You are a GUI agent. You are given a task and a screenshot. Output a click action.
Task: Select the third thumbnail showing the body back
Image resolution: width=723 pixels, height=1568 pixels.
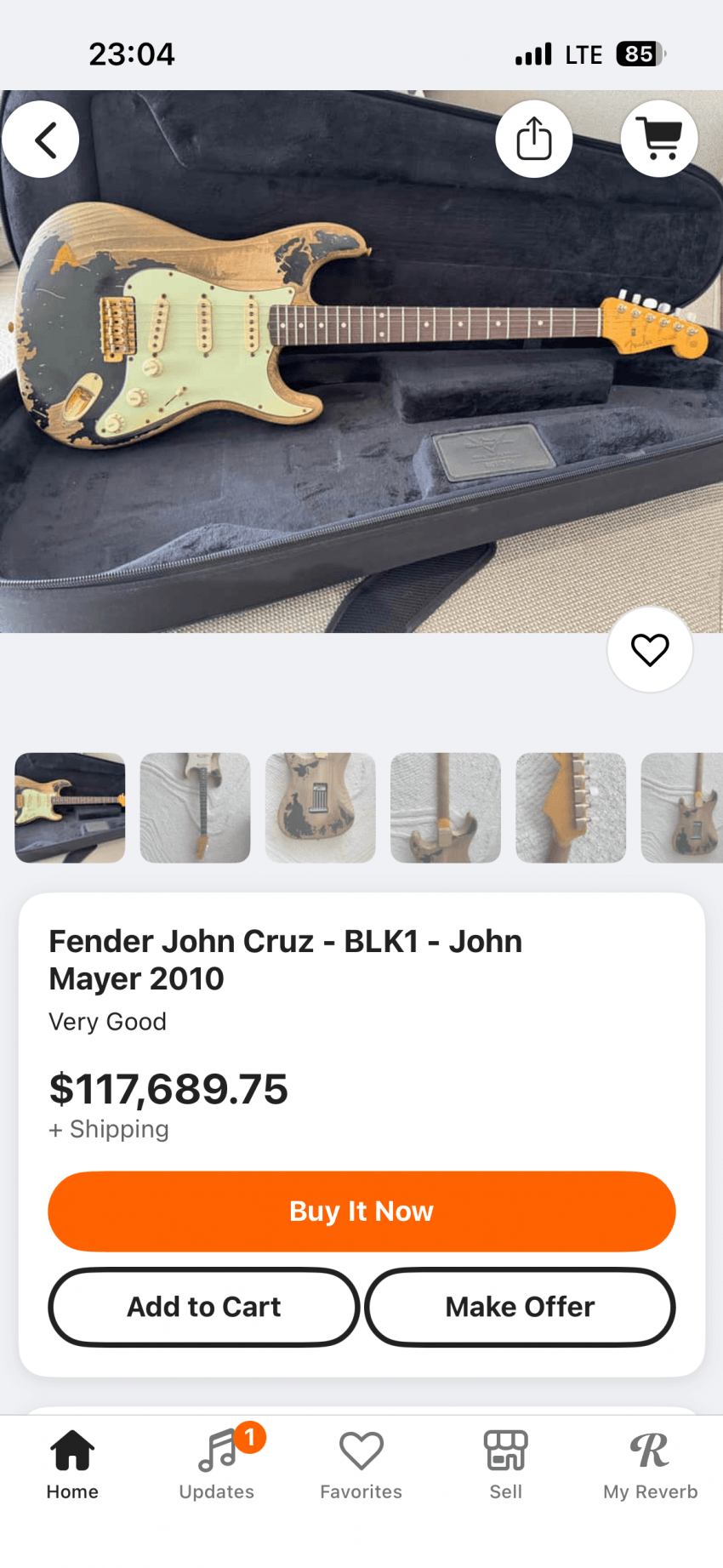(321, 807)
